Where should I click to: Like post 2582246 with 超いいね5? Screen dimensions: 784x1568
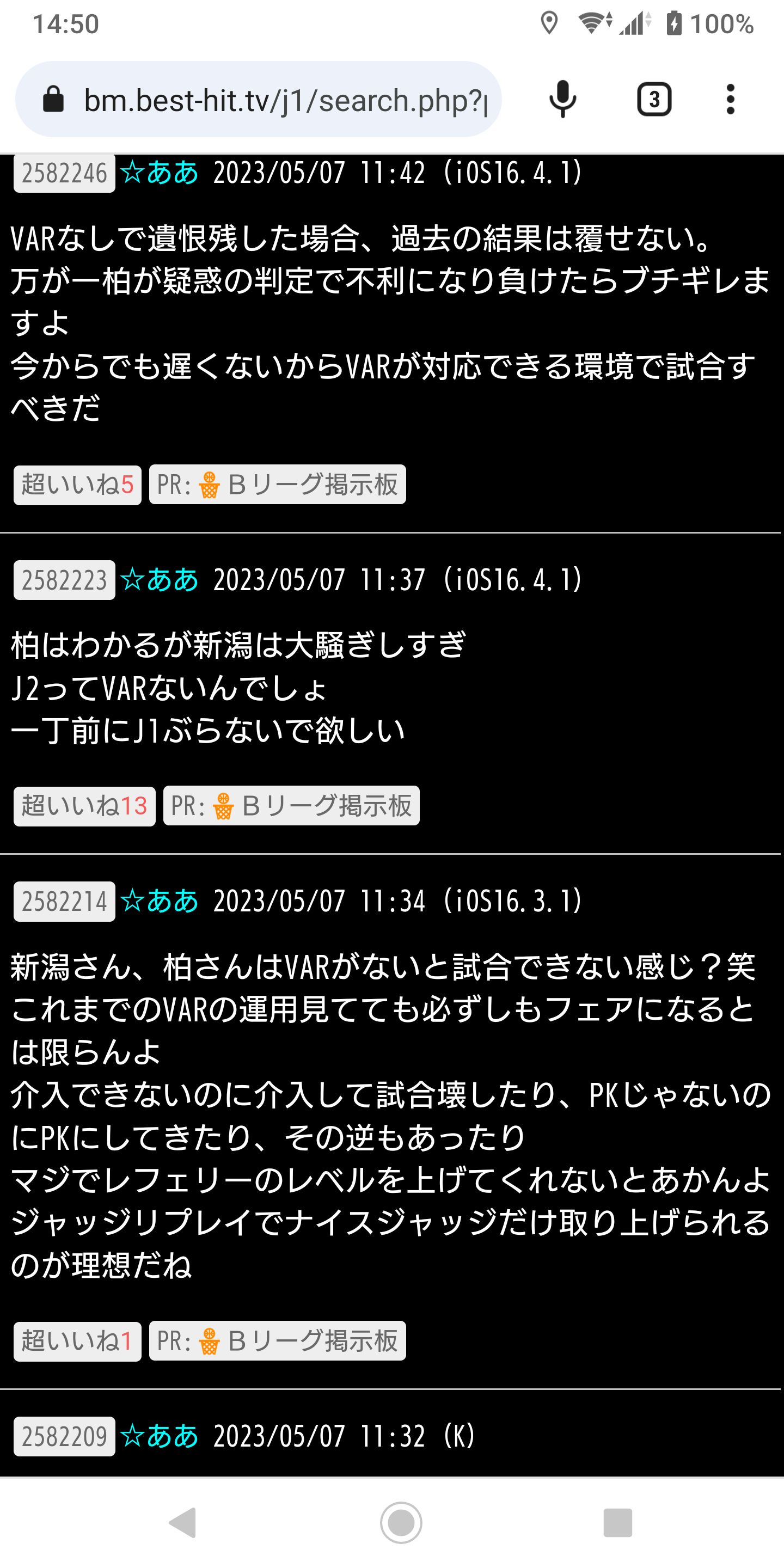[x=77, y=485]
